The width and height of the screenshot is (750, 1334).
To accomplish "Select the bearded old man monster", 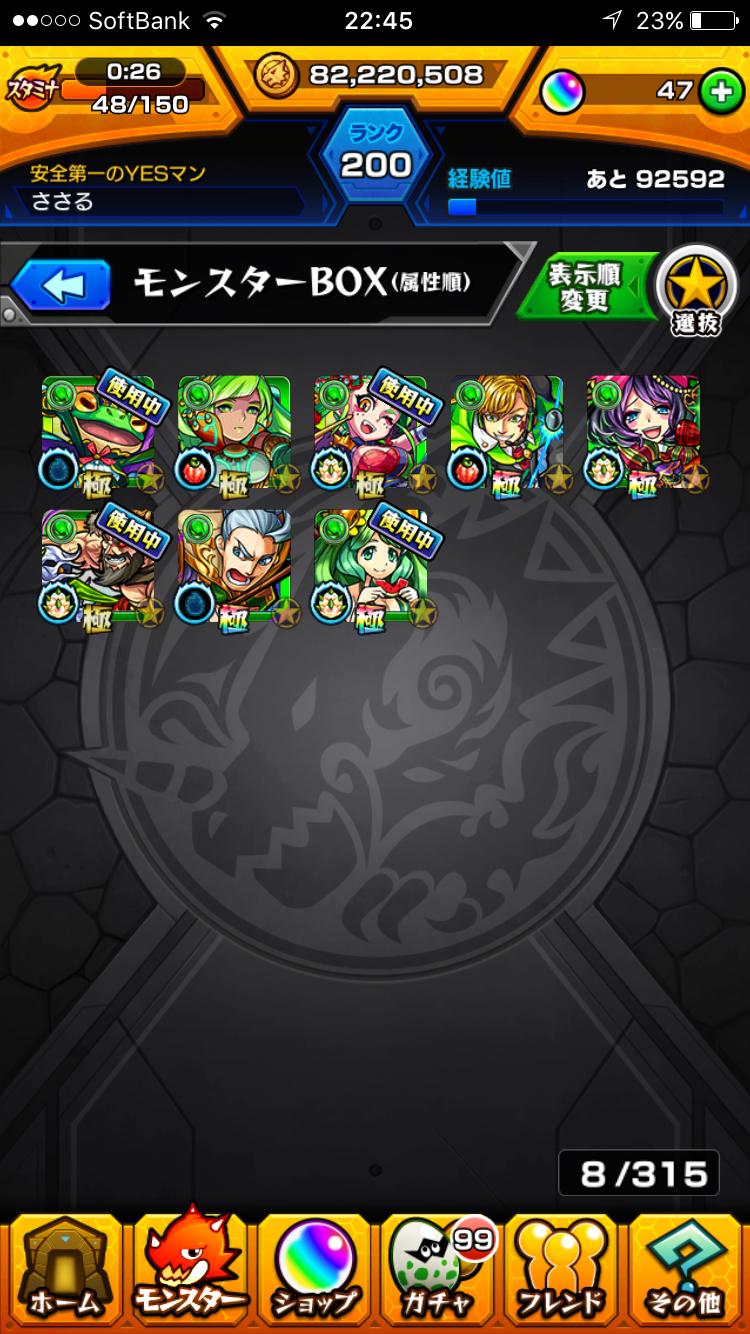I will point(98,567).
